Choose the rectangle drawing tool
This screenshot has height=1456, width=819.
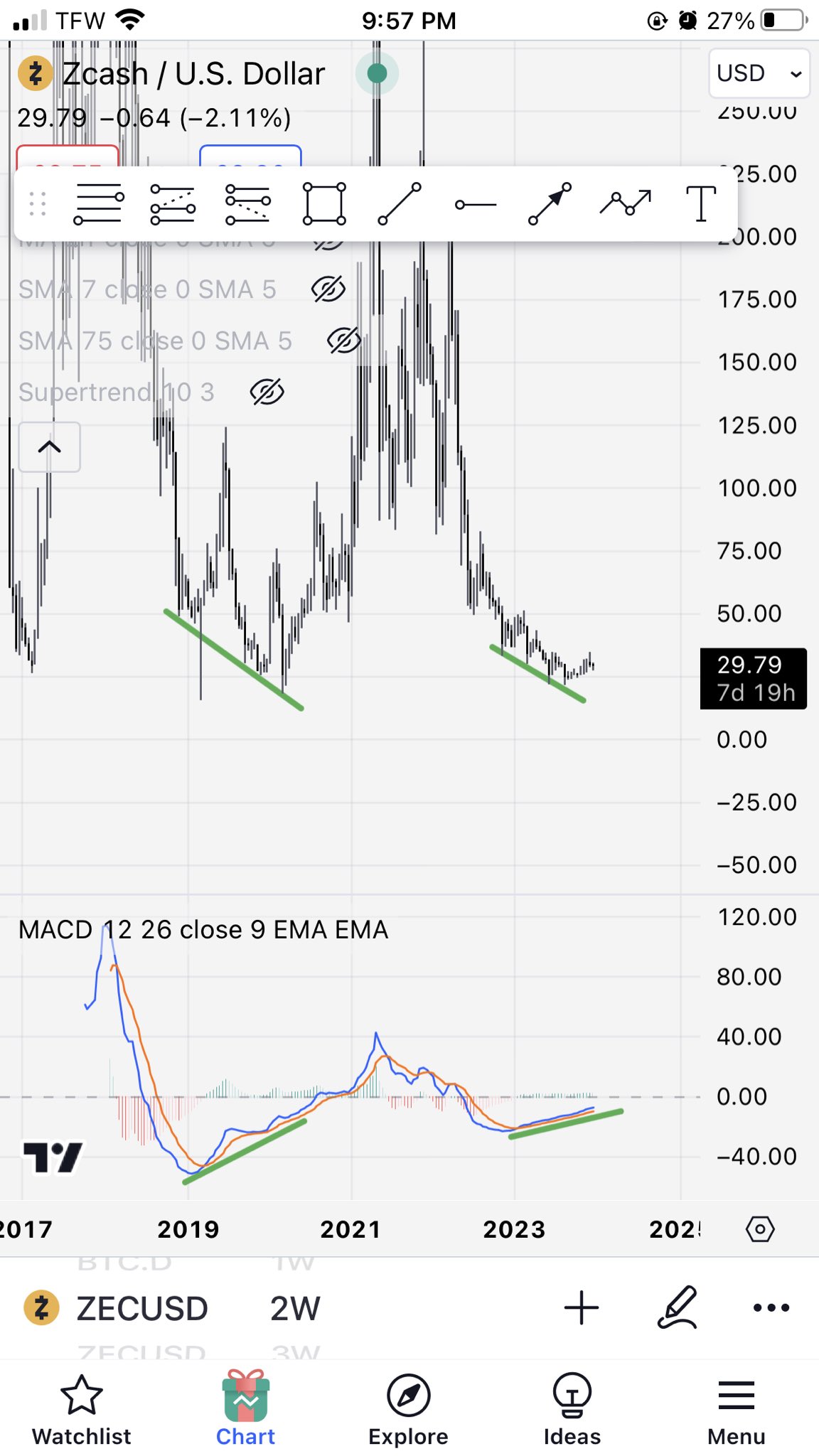(x=324, y=204)
